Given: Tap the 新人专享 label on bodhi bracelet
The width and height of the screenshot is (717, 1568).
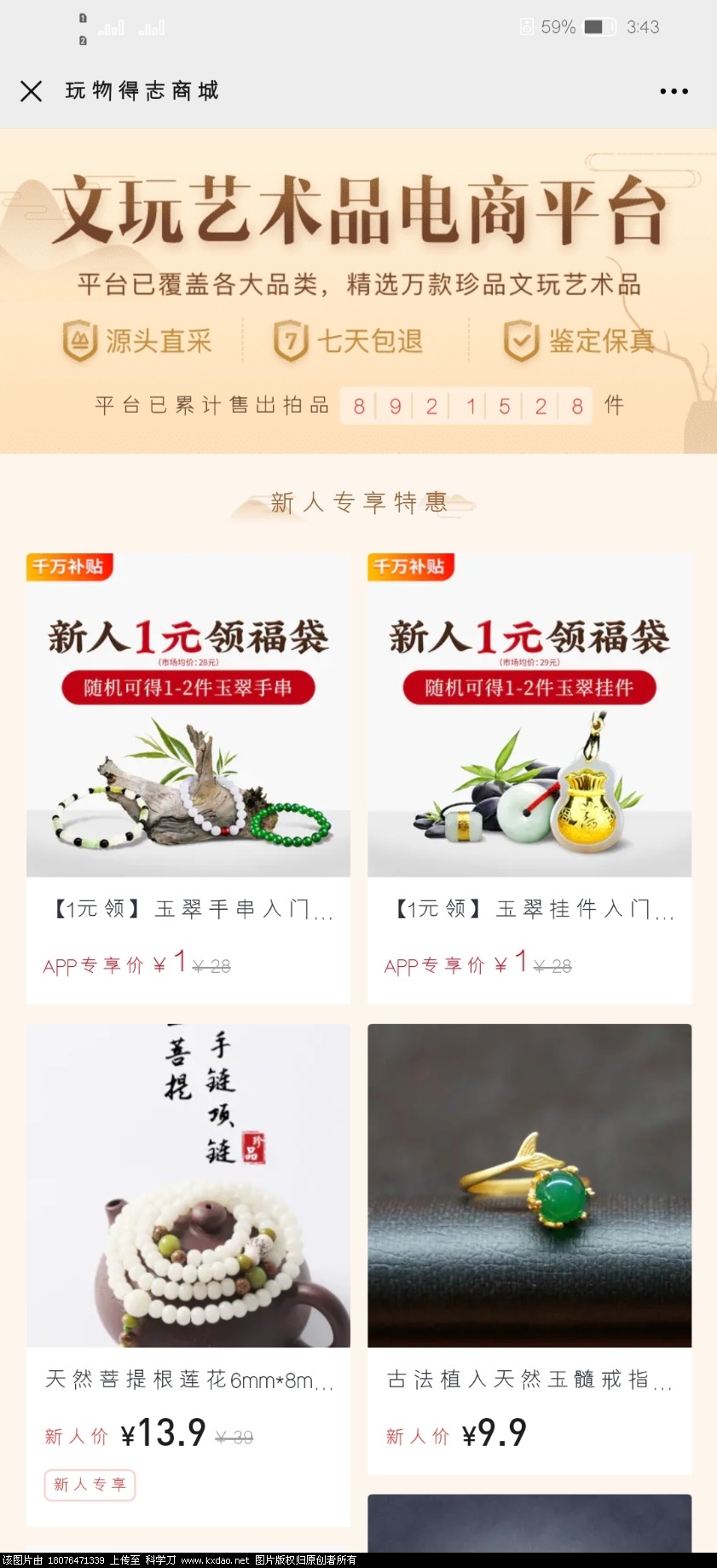Looking at the screenshot, I should (x=89, y=1484).
